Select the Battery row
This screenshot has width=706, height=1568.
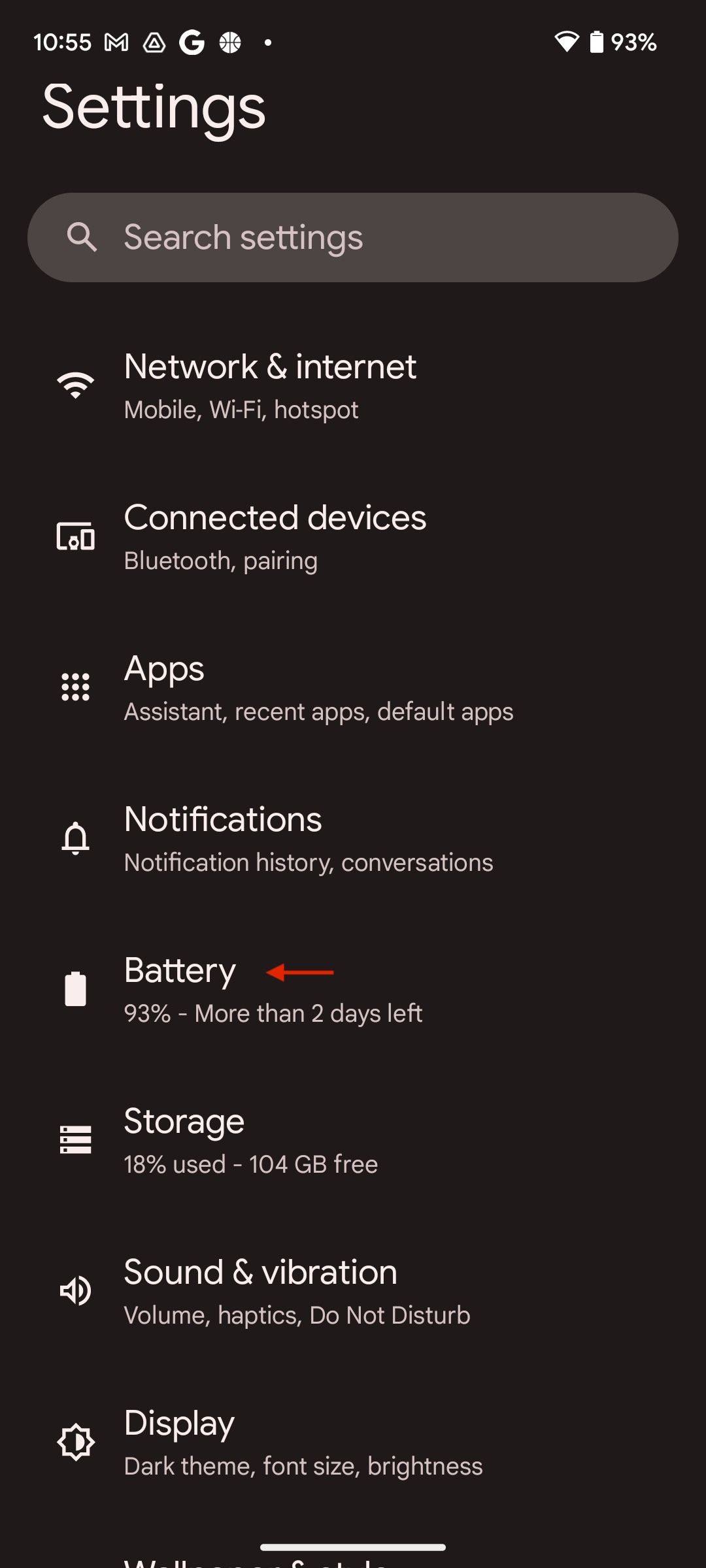tap(353, 988)
